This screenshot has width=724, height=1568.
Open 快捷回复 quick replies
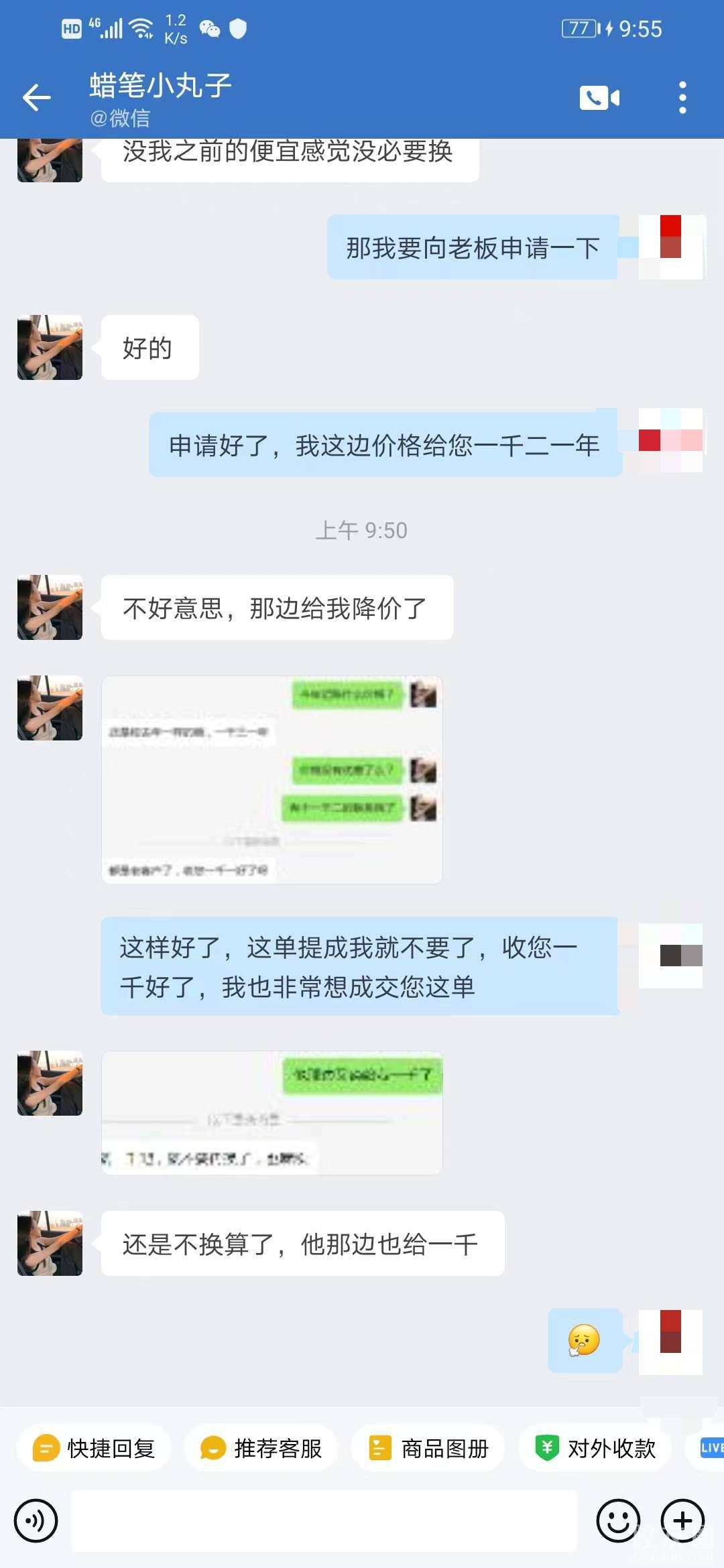95,1448
